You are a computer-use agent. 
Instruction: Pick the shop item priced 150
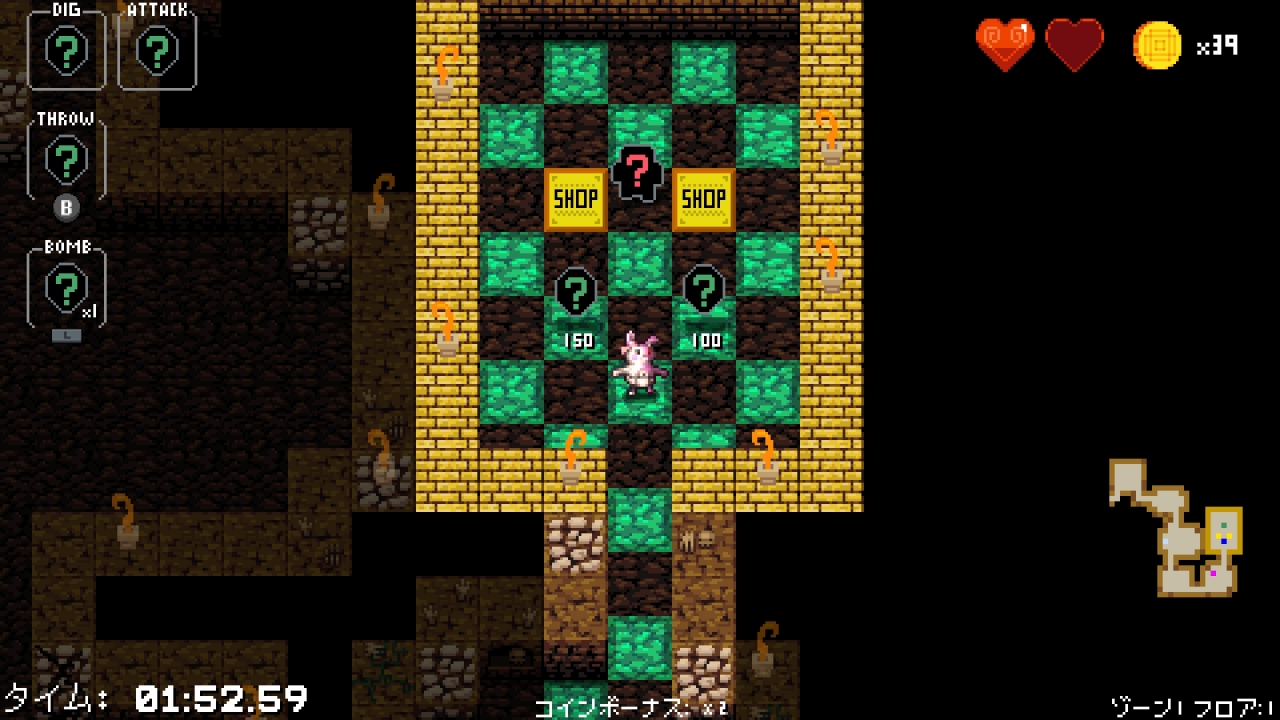(576, 293)
